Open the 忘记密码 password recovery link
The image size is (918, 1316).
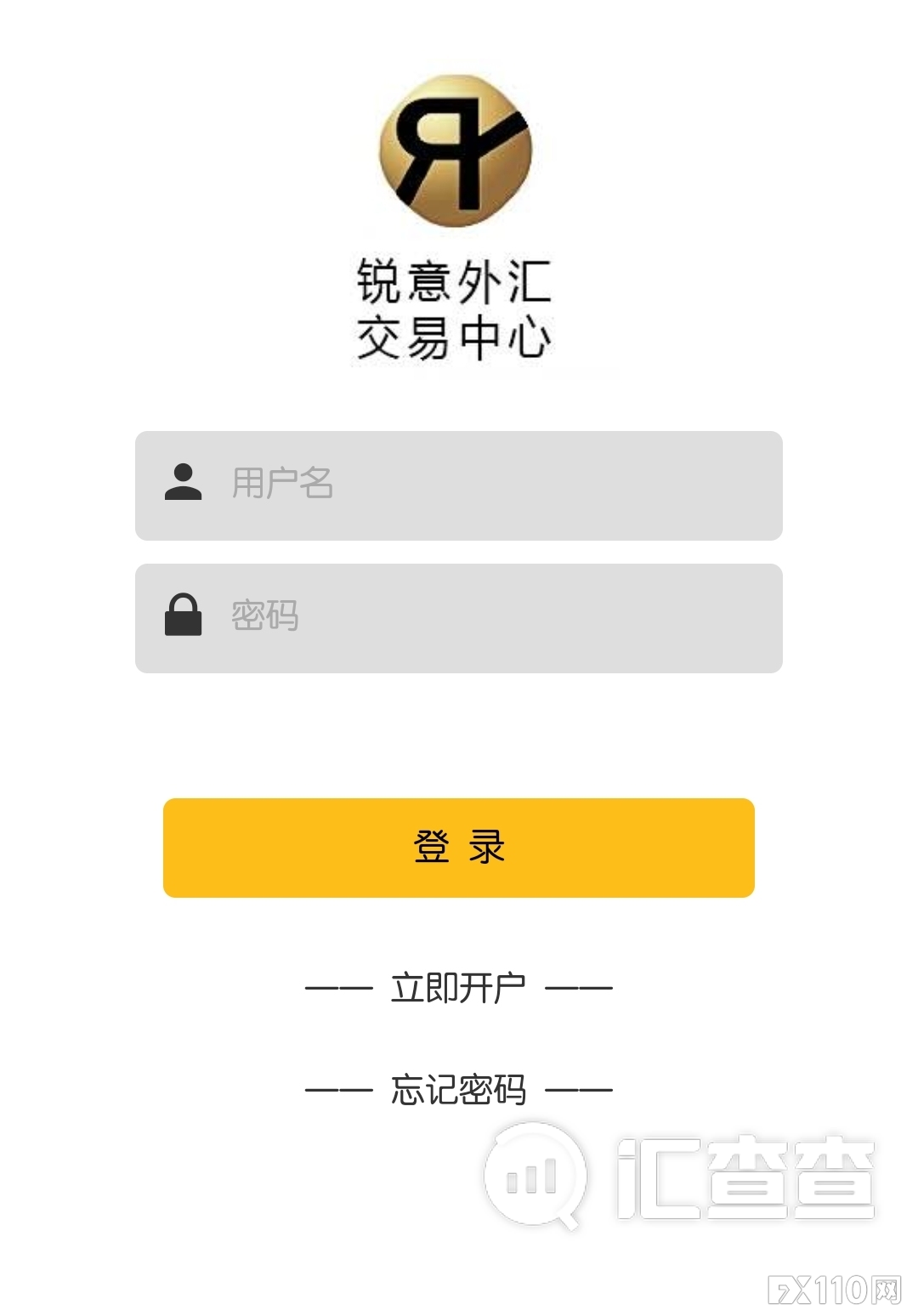point(459,1087)
